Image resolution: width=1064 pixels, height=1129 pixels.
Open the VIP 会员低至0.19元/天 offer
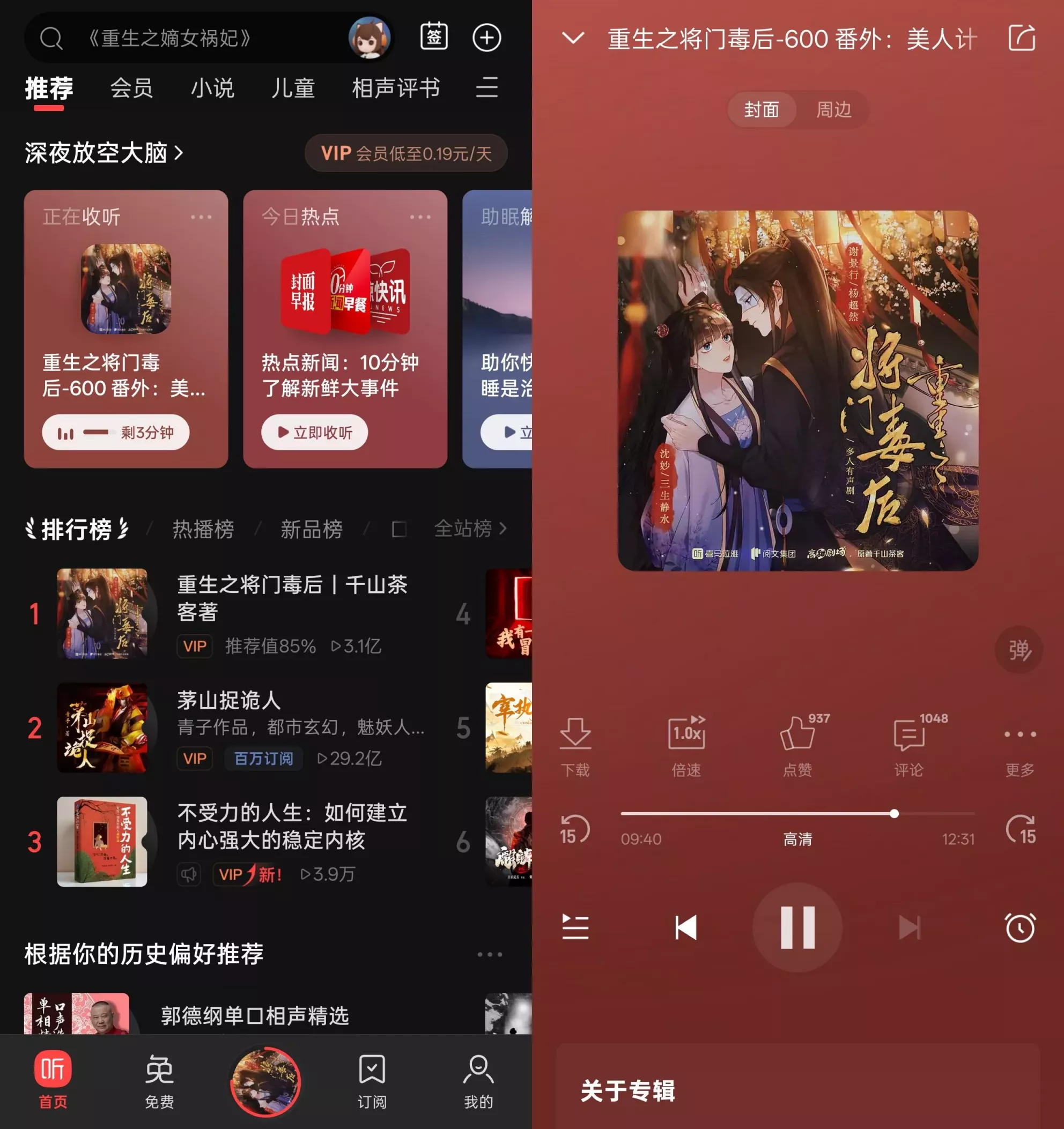405,153
